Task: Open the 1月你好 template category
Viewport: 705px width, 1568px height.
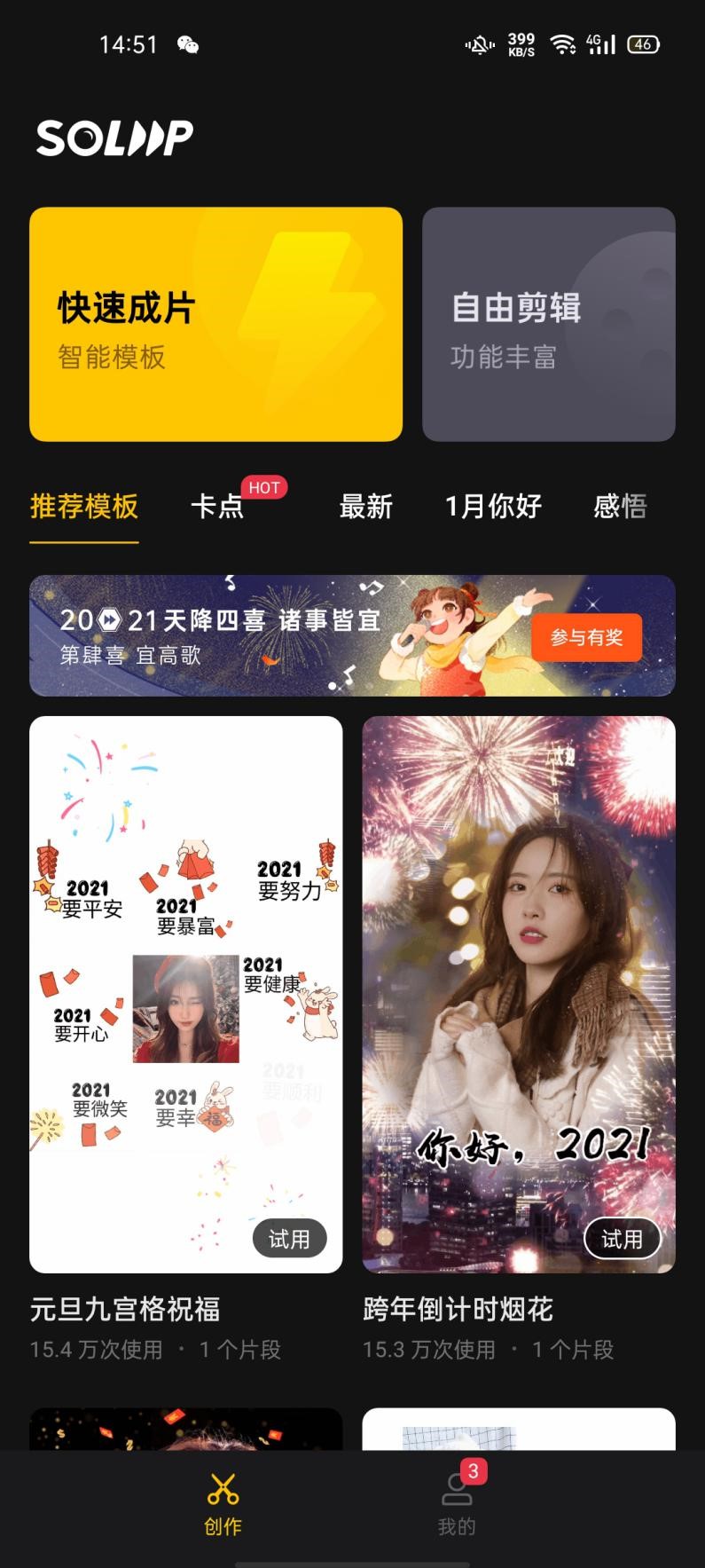Action: [x=493, y=507]
